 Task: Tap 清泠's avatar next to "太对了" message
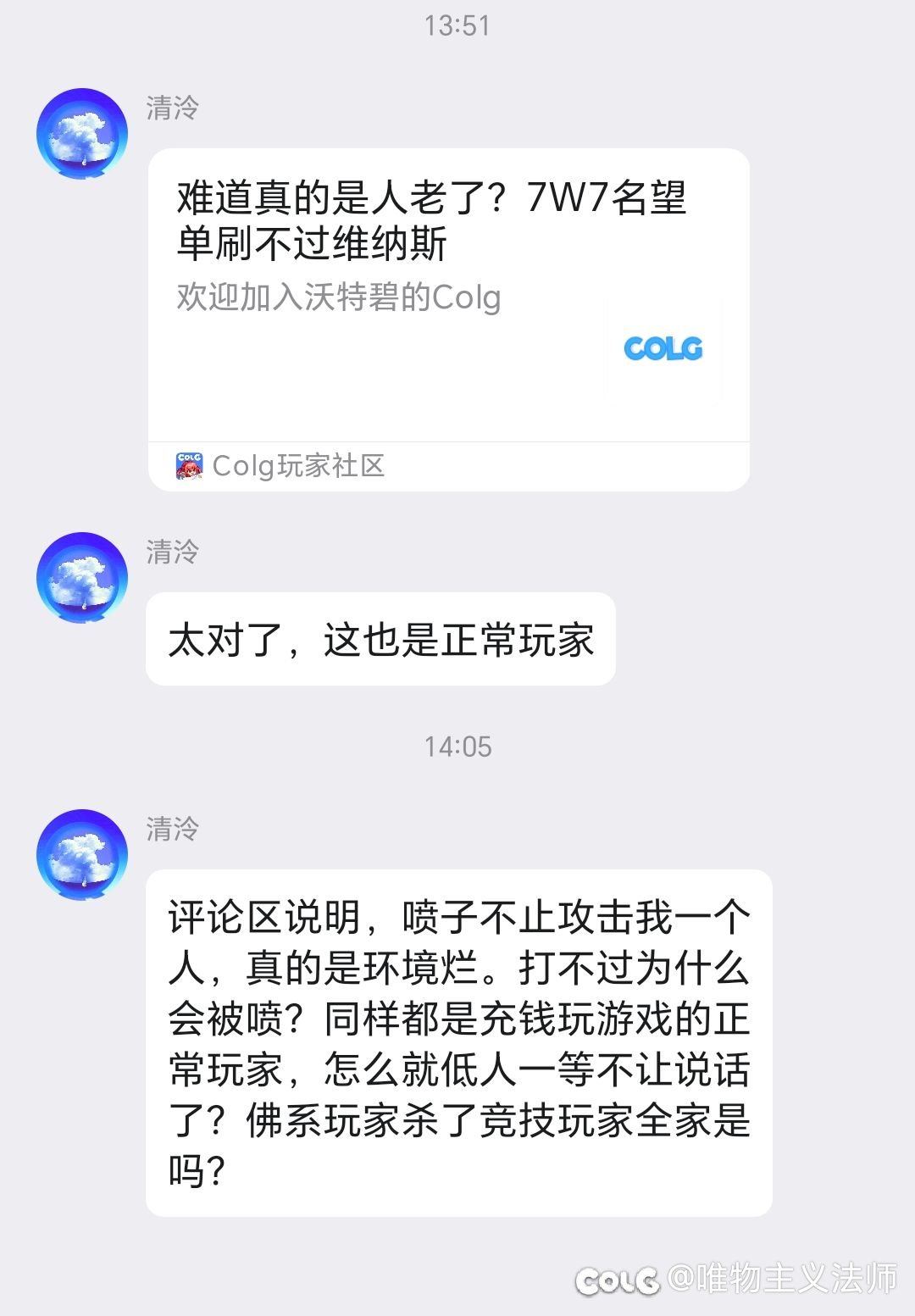pyautogui.click(x=82, y=578)
